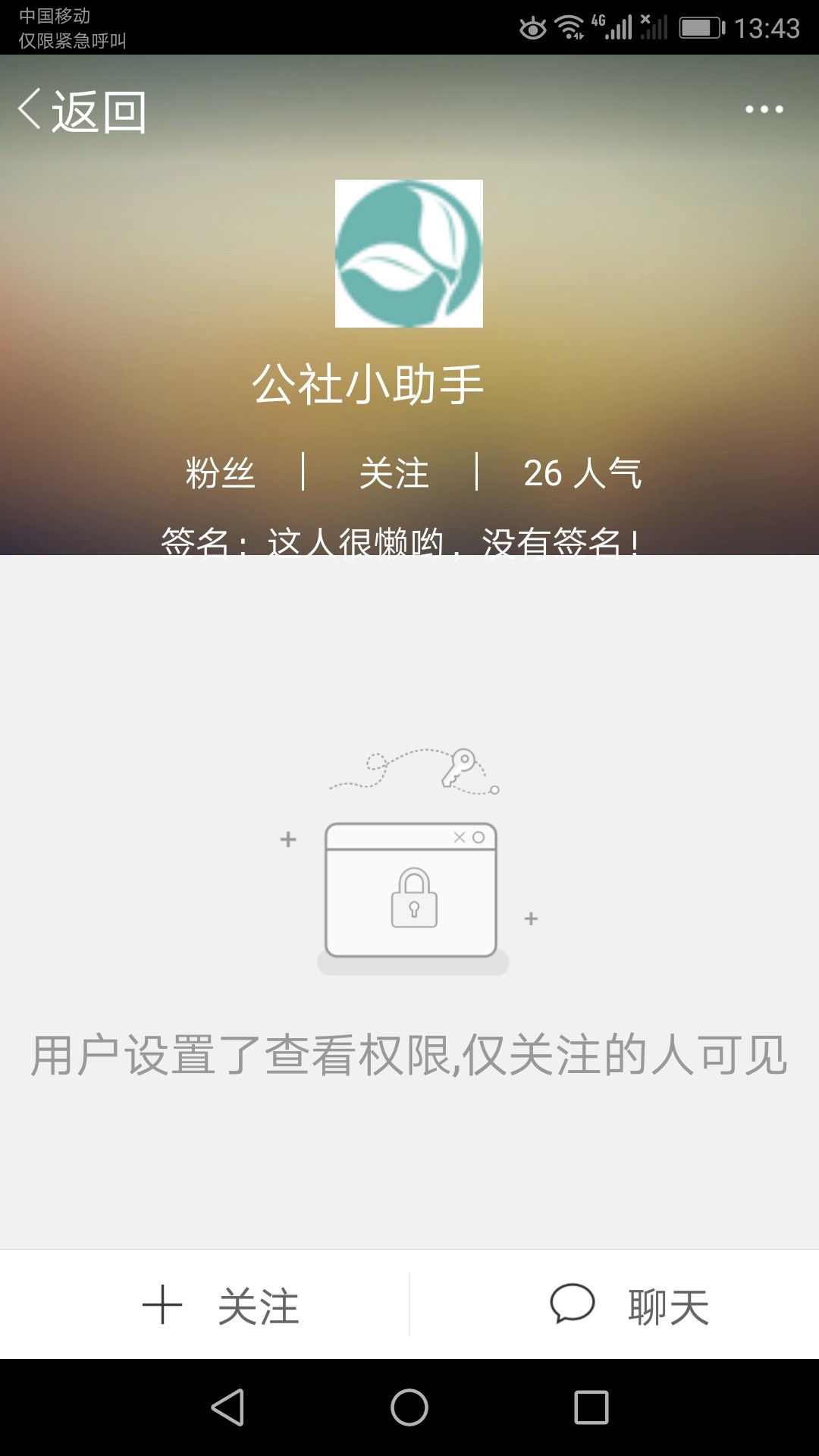Open the system recent apps button
This screenshot has height=1456, width=819.
pos(591,1407)
